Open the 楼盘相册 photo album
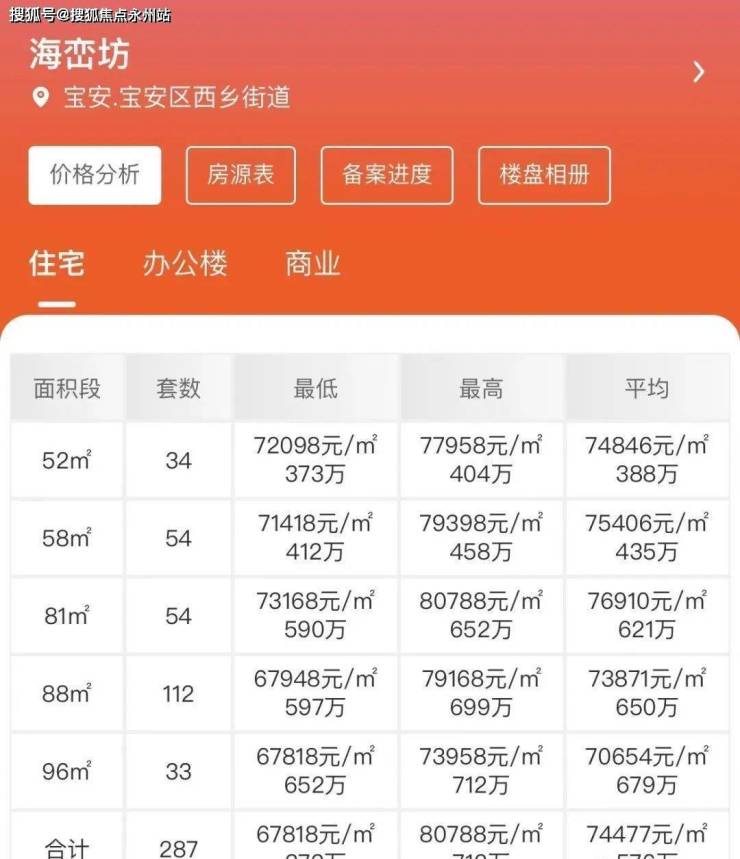The image size is (740, 859). tap(544, 175)
